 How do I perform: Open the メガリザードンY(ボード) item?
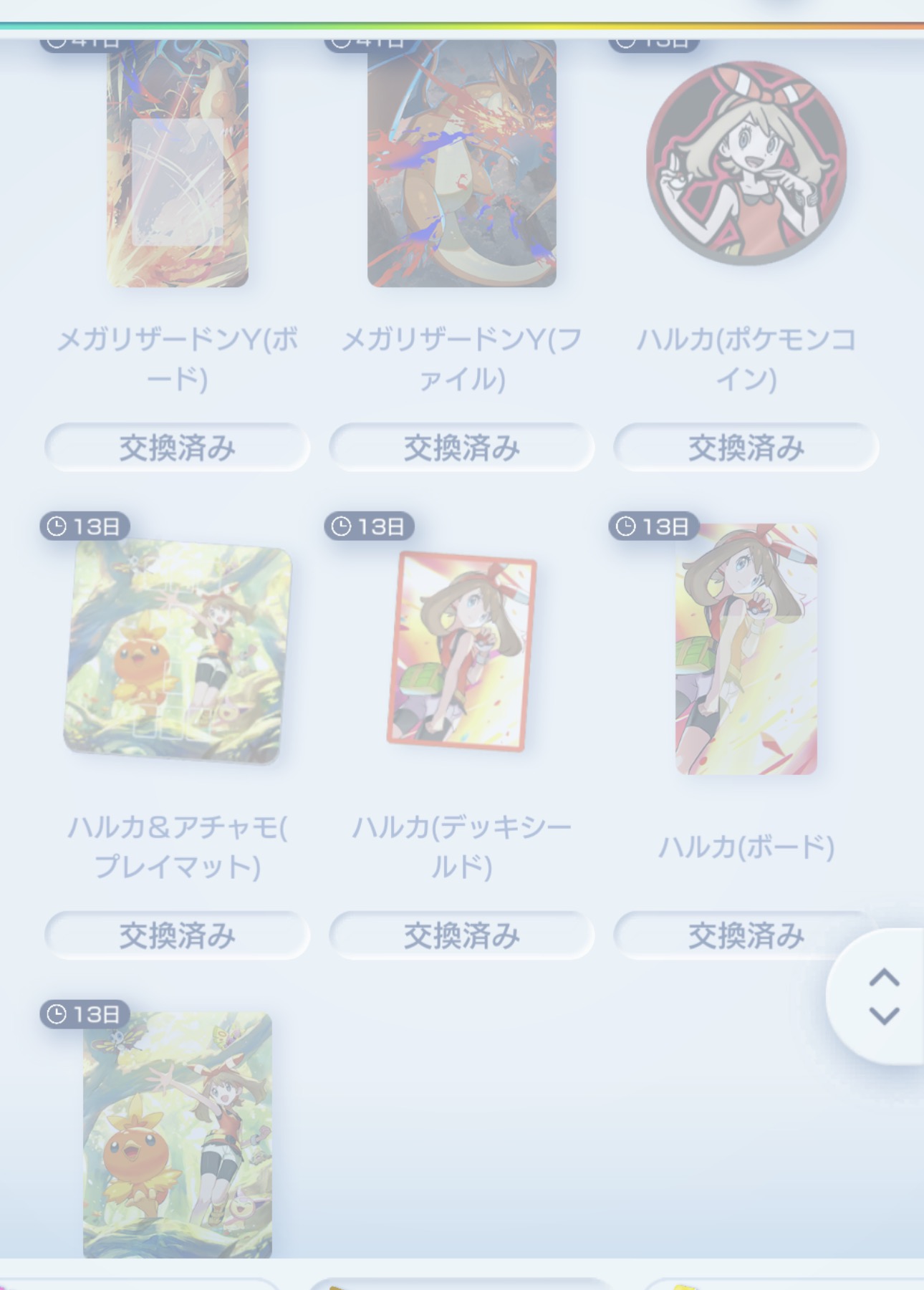pos(178,165)
